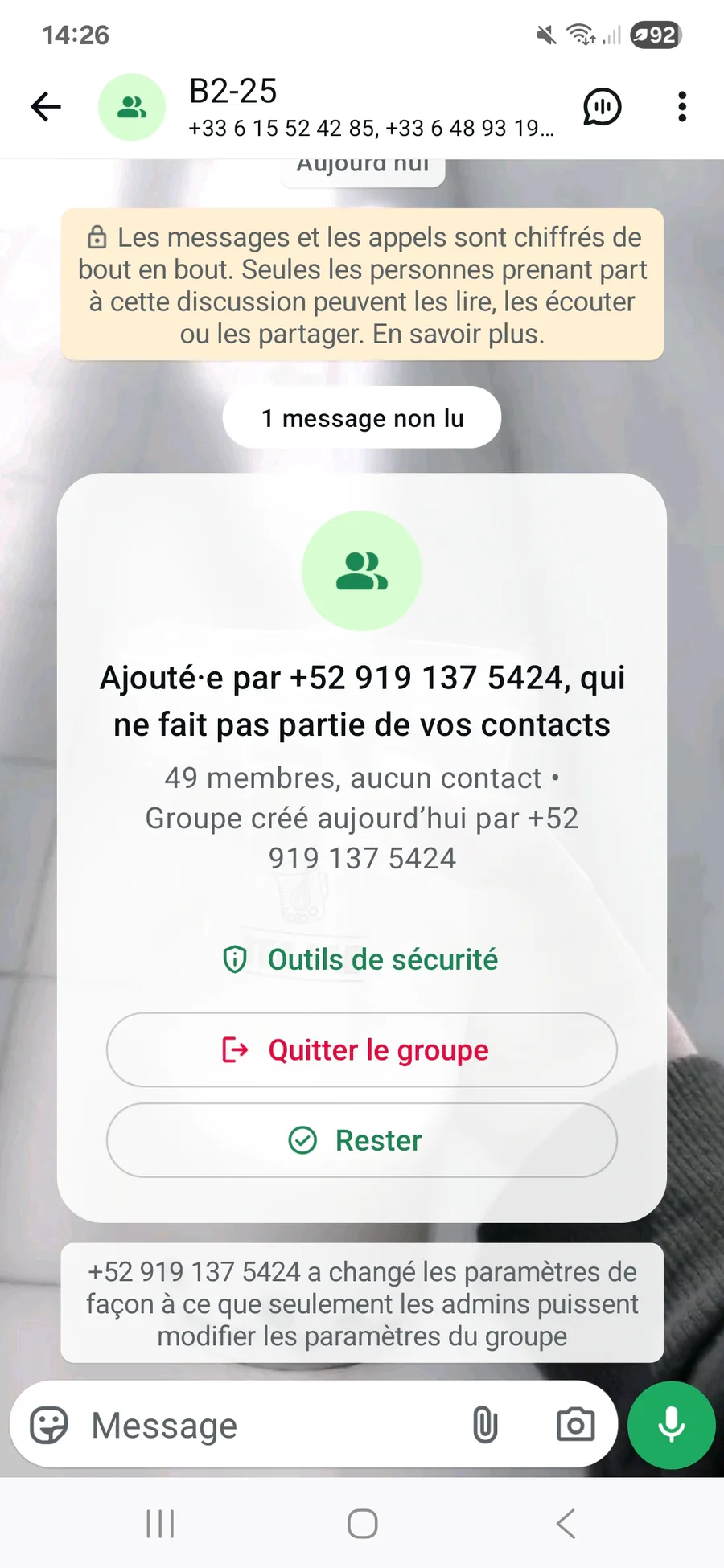The image size is (724, 1568).
Task: Attach a file with the paperclip
Action: tap(485, 1426)
